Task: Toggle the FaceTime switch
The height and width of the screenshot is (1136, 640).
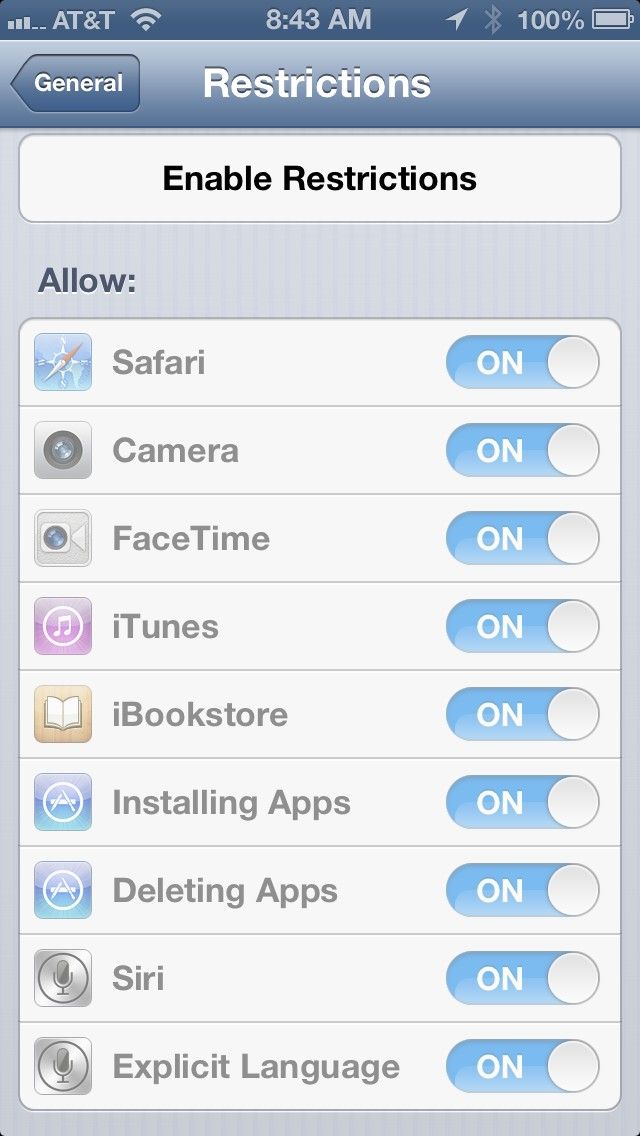Action: coord(523,538)
